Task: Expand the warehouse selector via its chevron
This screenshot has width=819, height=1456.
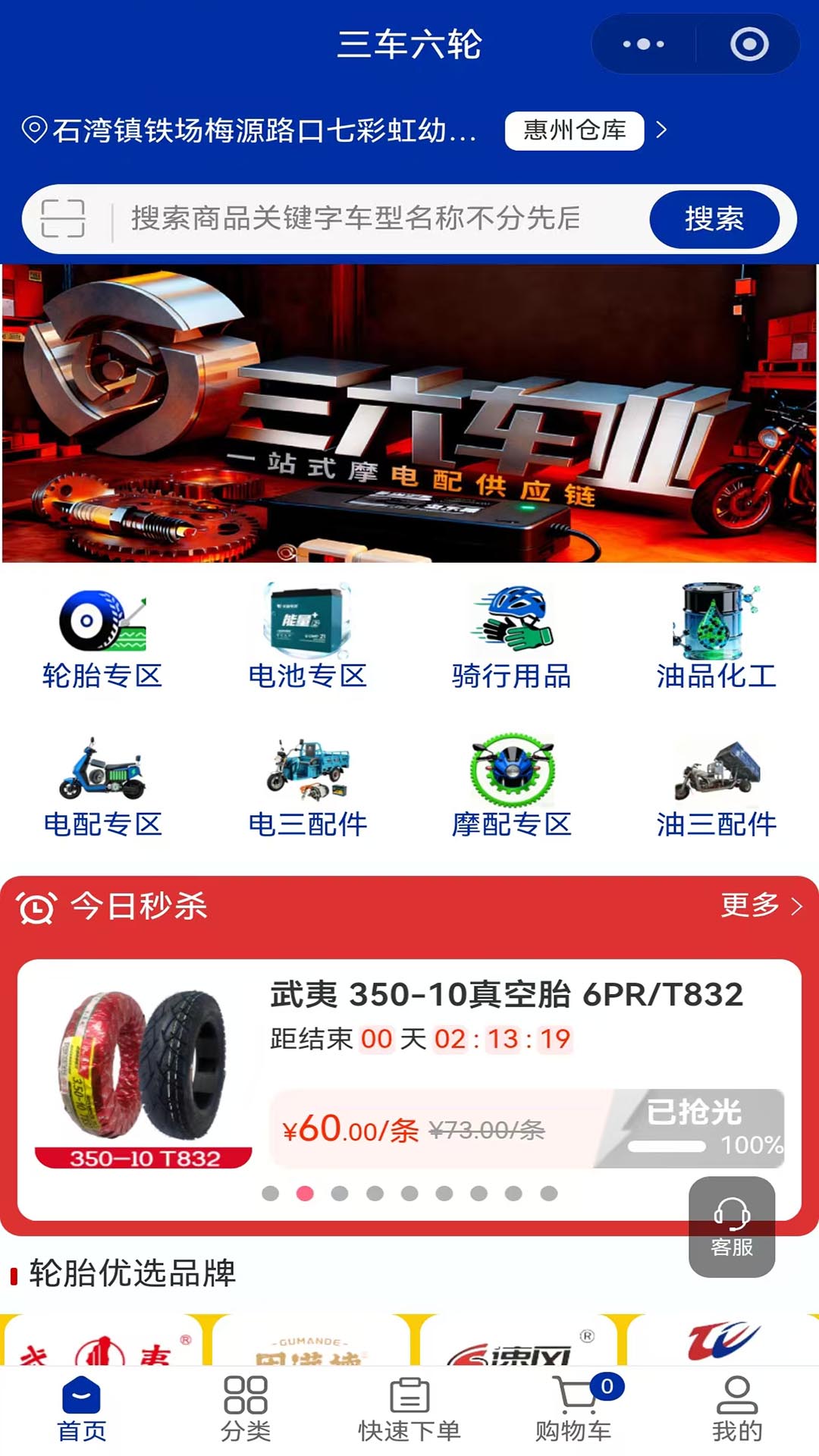Action: 662,130
